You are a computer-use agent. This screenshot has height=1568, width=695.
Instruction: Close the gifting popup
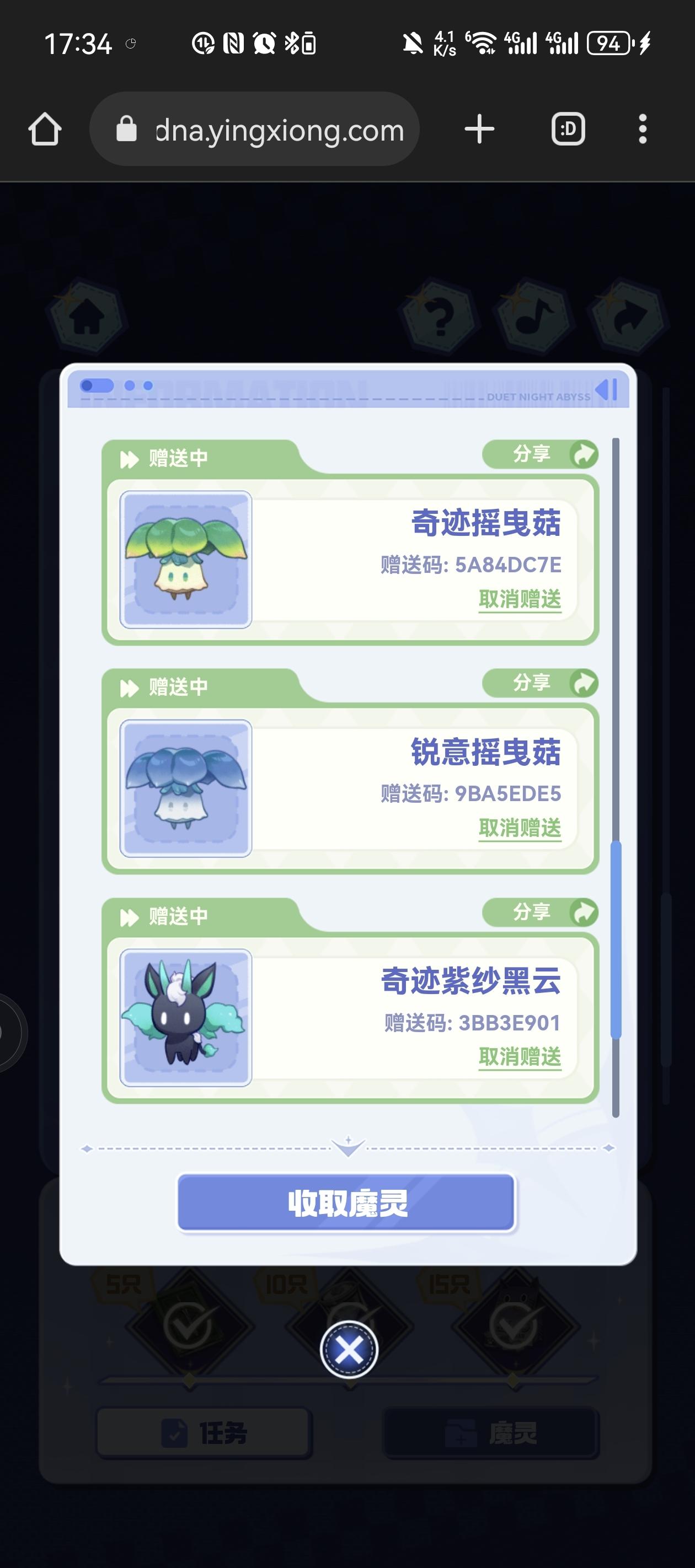349,1350
